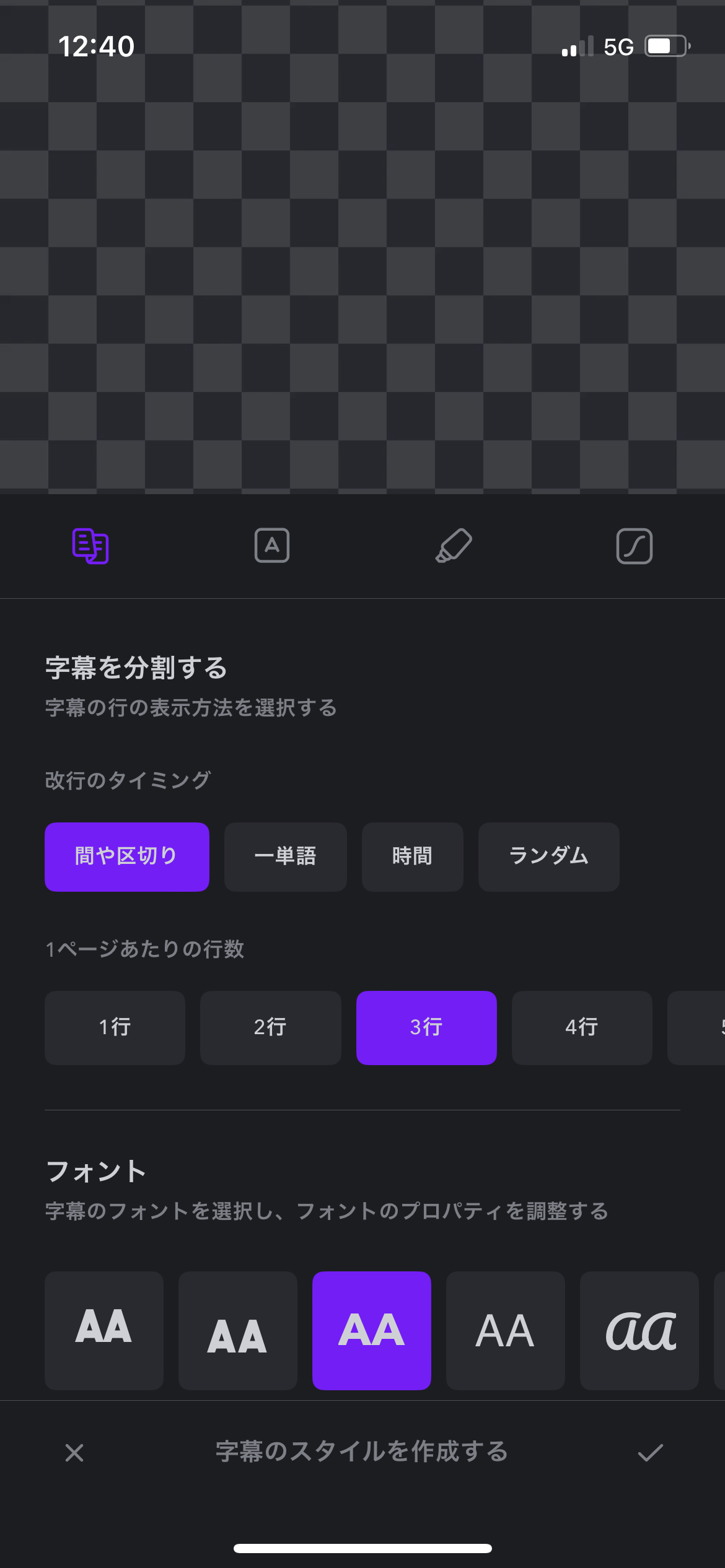Confirm caption style with the checkmark

(x=651, y=1453)
